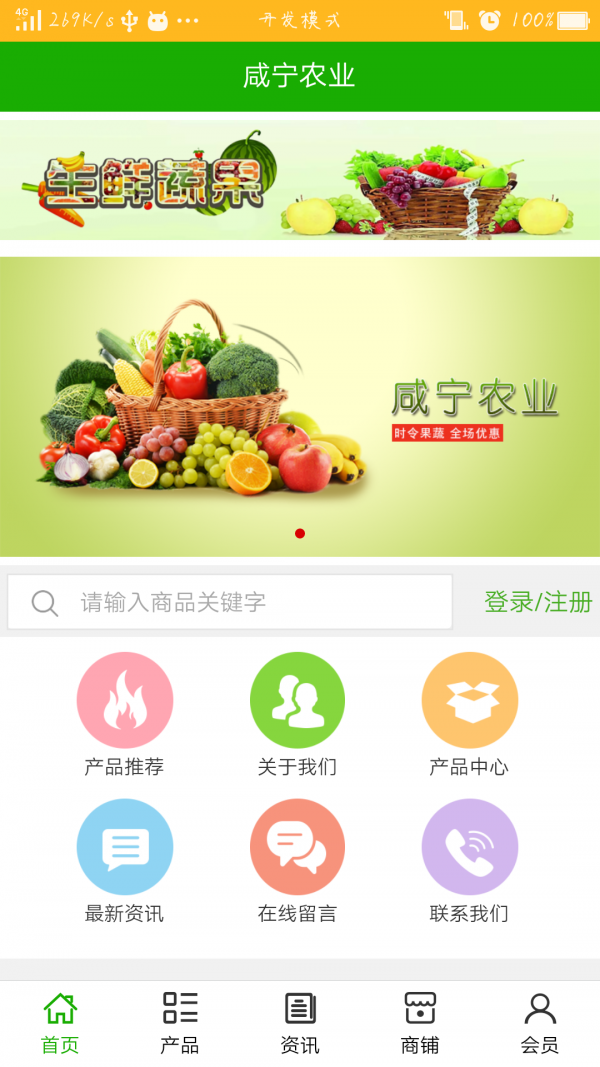This screenshot has width=600, height=1067.
Task: Switch to the 商铺 tab
Action: point(420,1023)
